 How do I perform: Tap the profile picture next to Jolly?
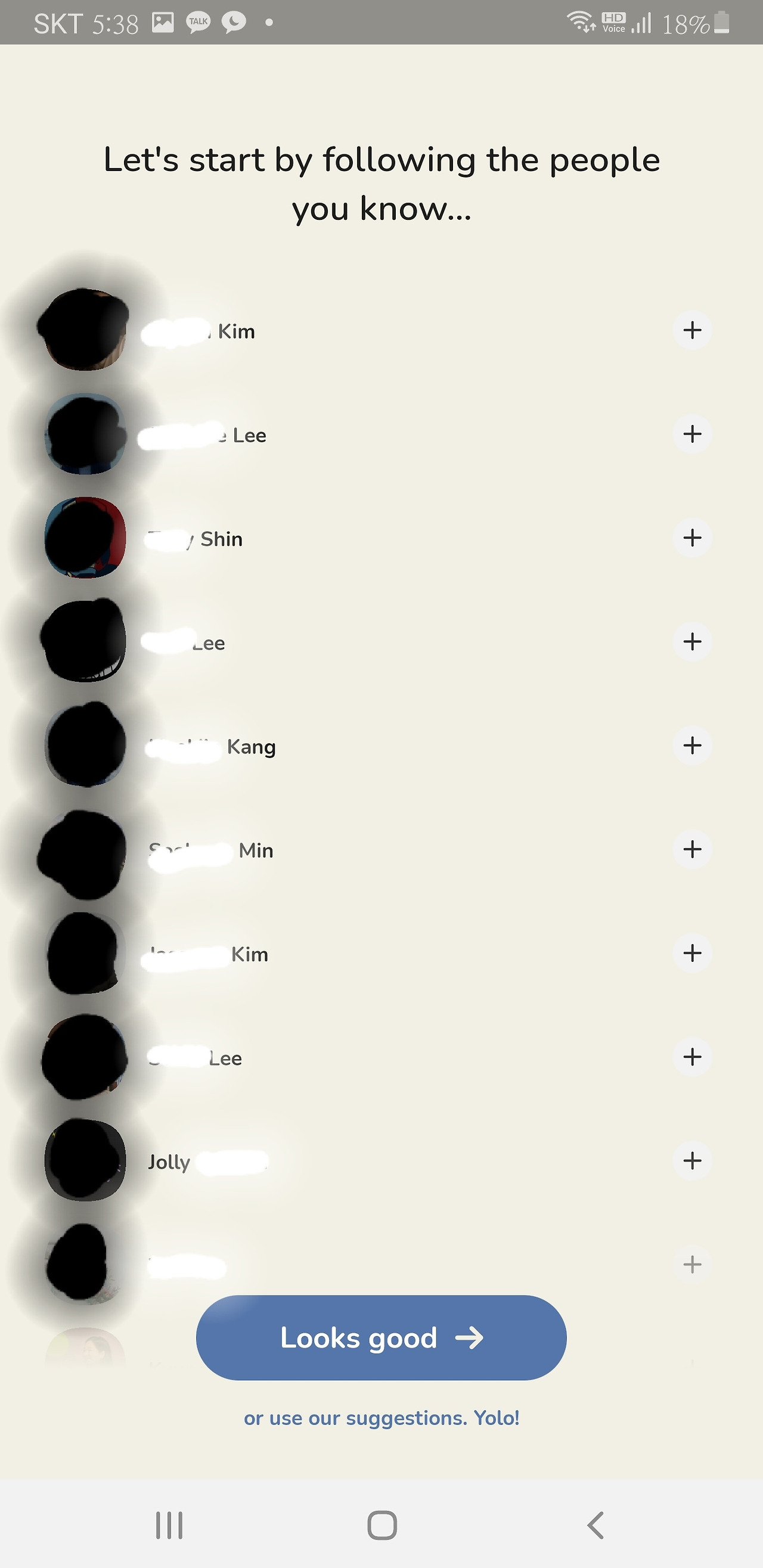point(85,1161)
